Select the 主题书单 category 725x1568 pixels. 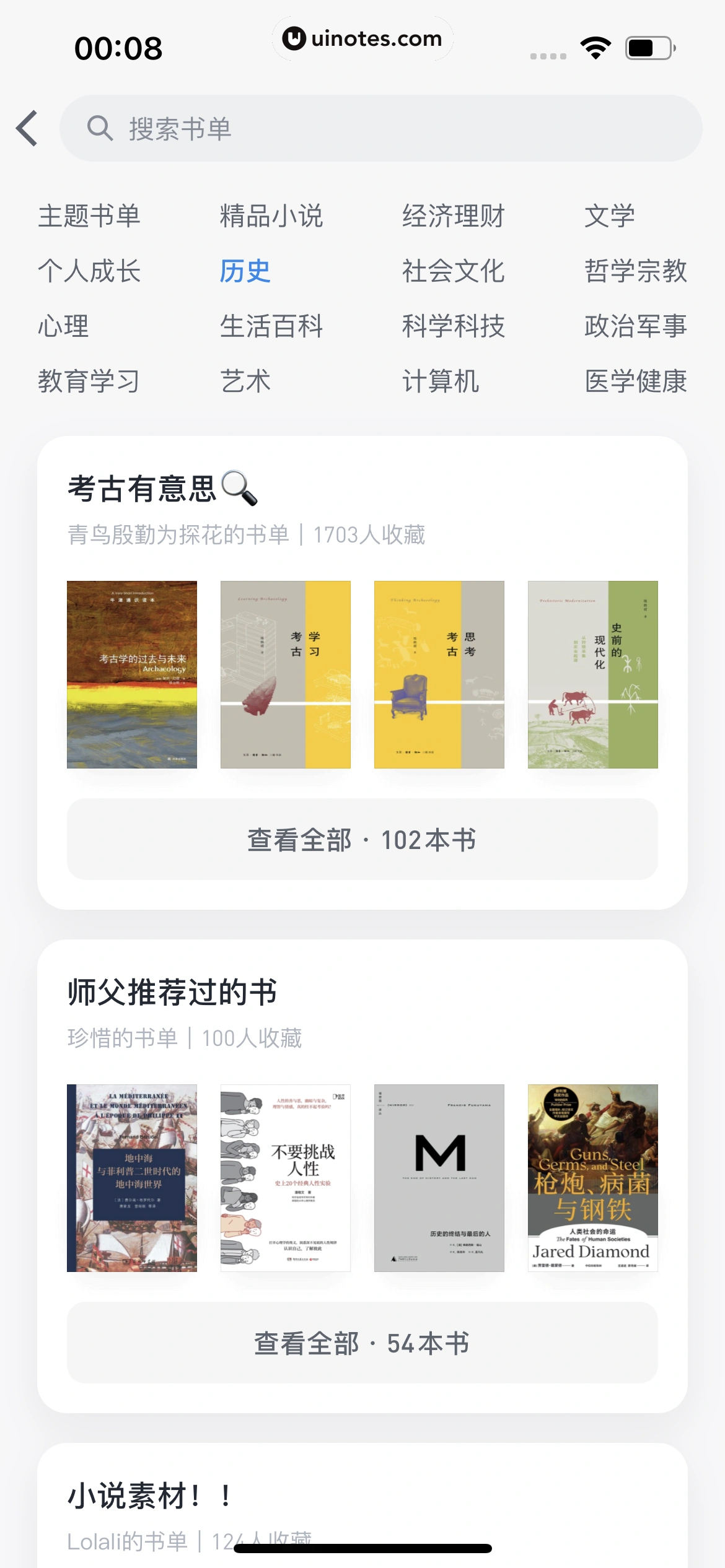point(90,216)
